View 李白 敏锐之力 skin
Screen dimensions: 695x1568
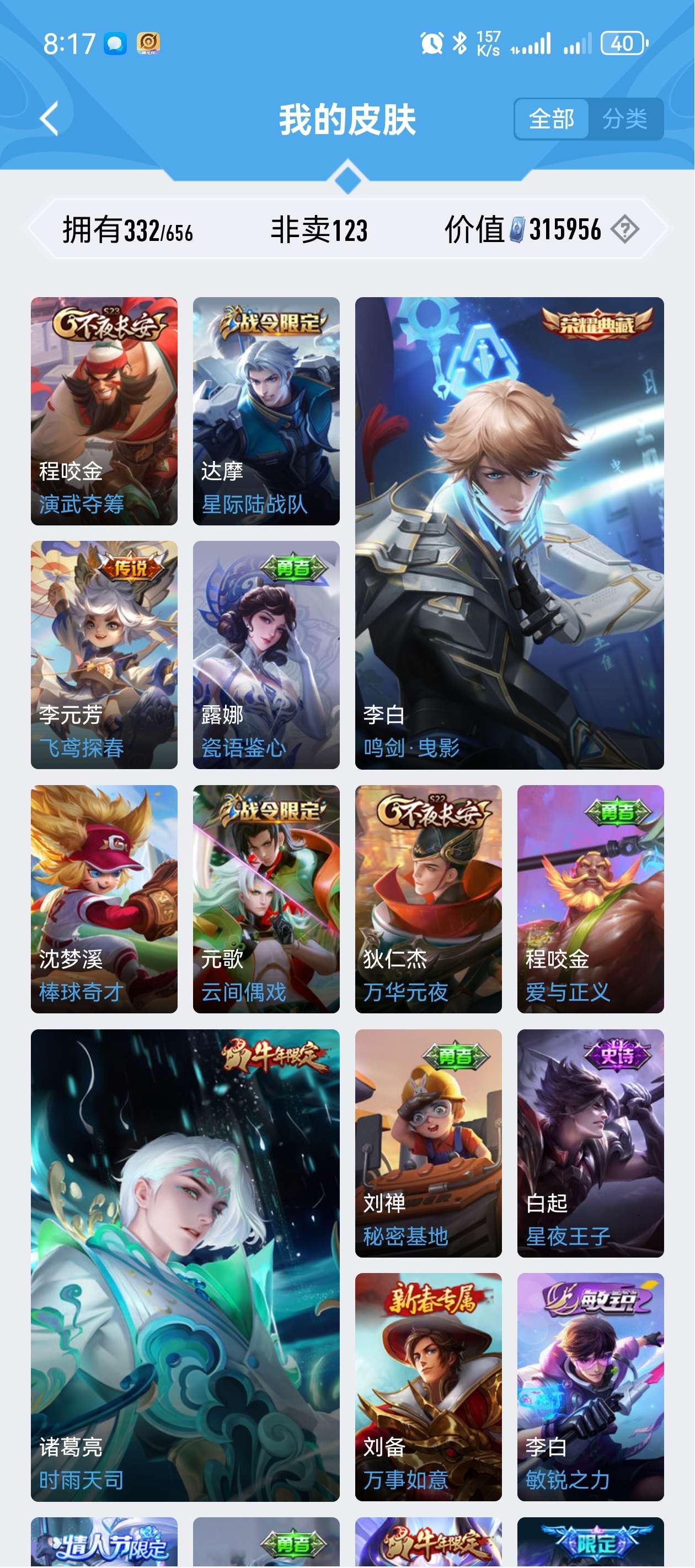point(590,1387)
